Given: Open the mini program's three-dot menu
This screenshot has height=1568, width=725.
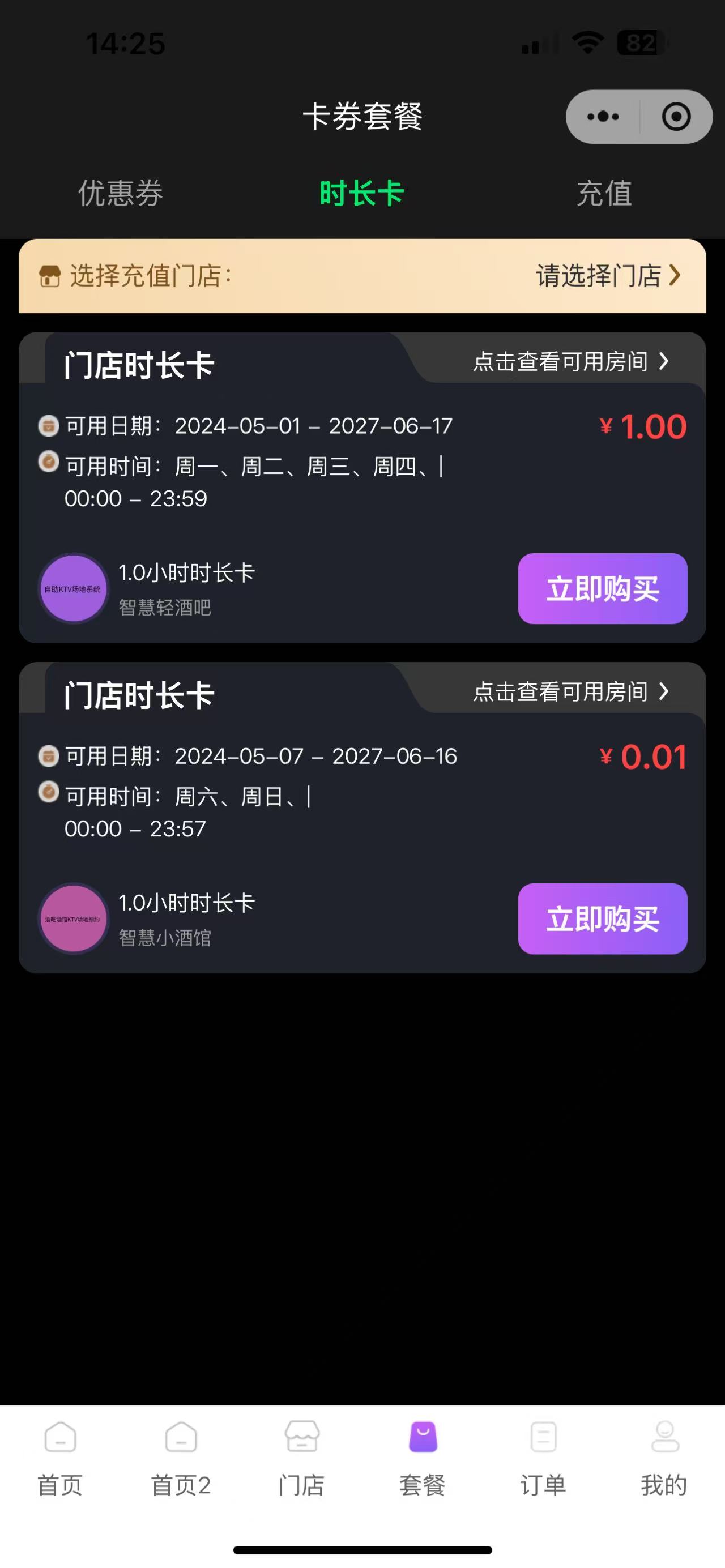Looking at the screenshot, I should 603,116.
